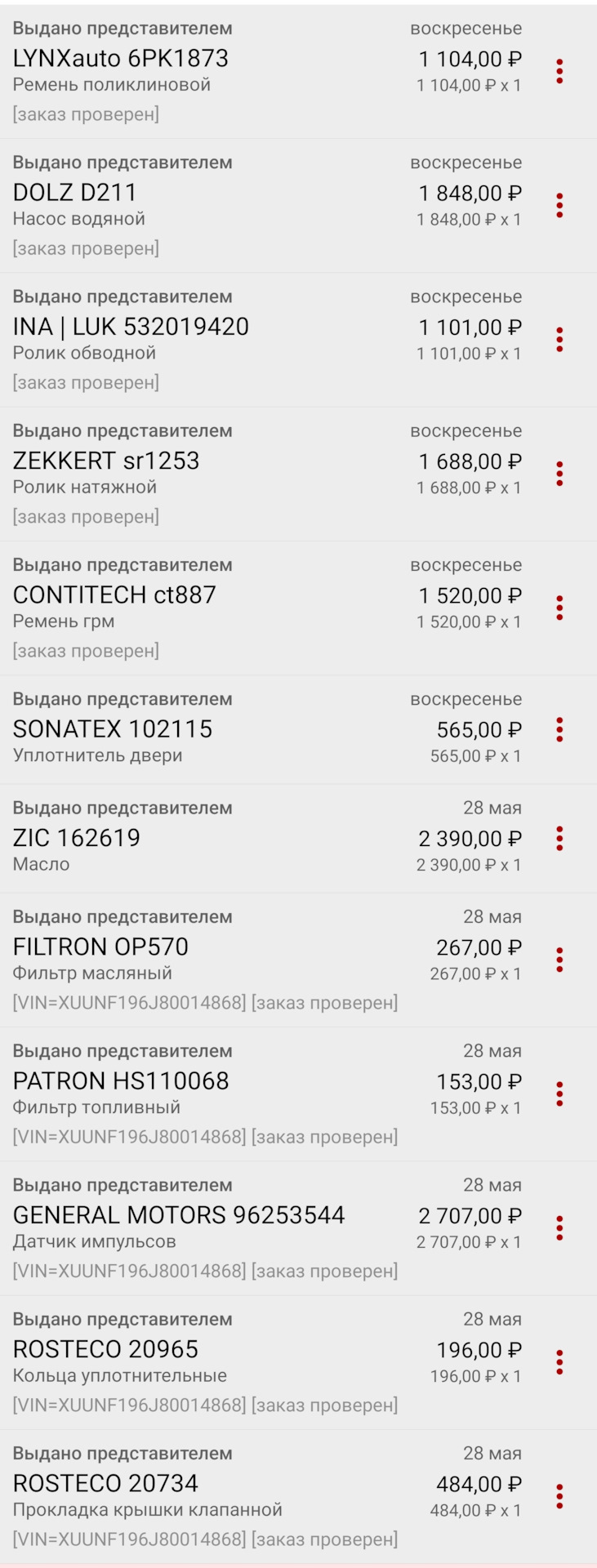Open the three-dot menu for PATRON HS110068
The image size is (597, 1568).
[x=559, y=1092]
